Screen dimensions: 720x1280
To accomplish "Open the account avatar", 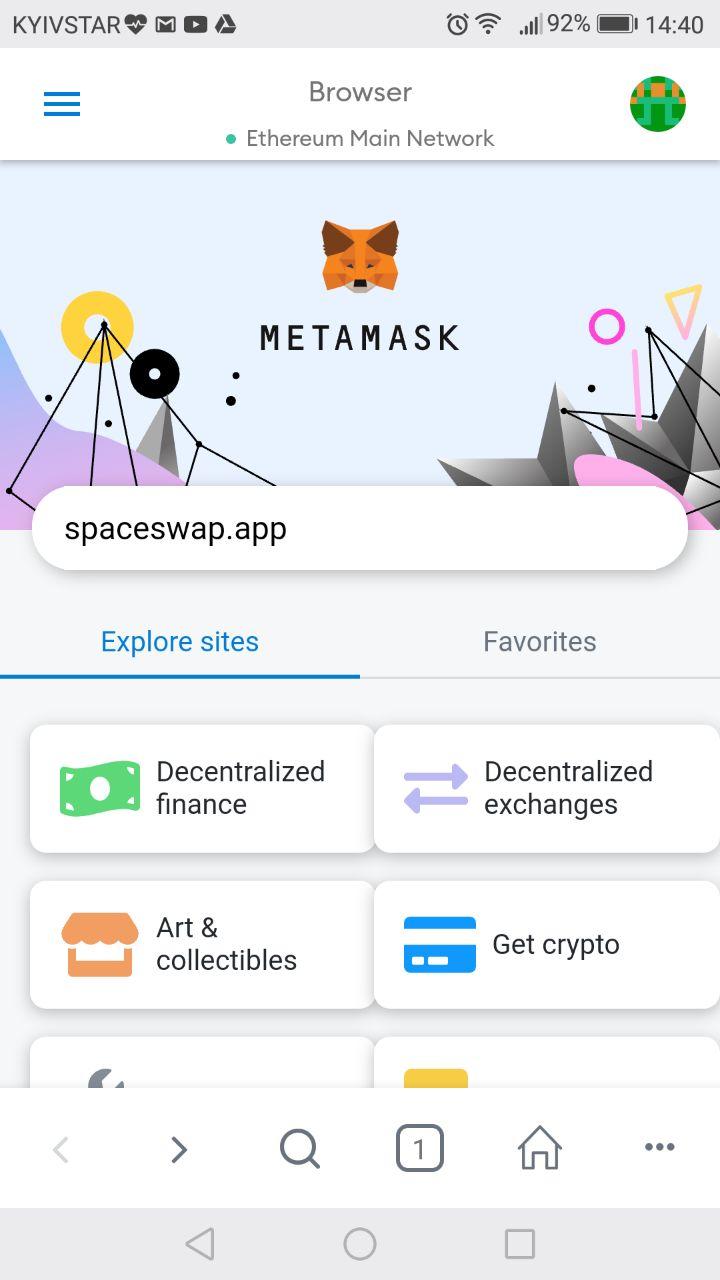I will pos(657,103).
